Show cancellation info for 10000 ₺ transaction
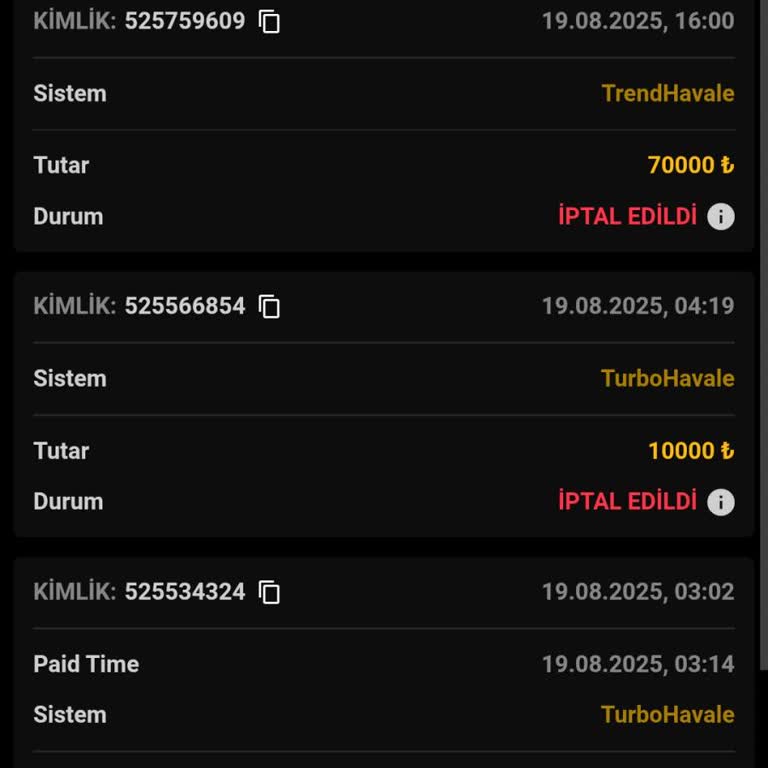The image size is (768, 768). point(720,502)
